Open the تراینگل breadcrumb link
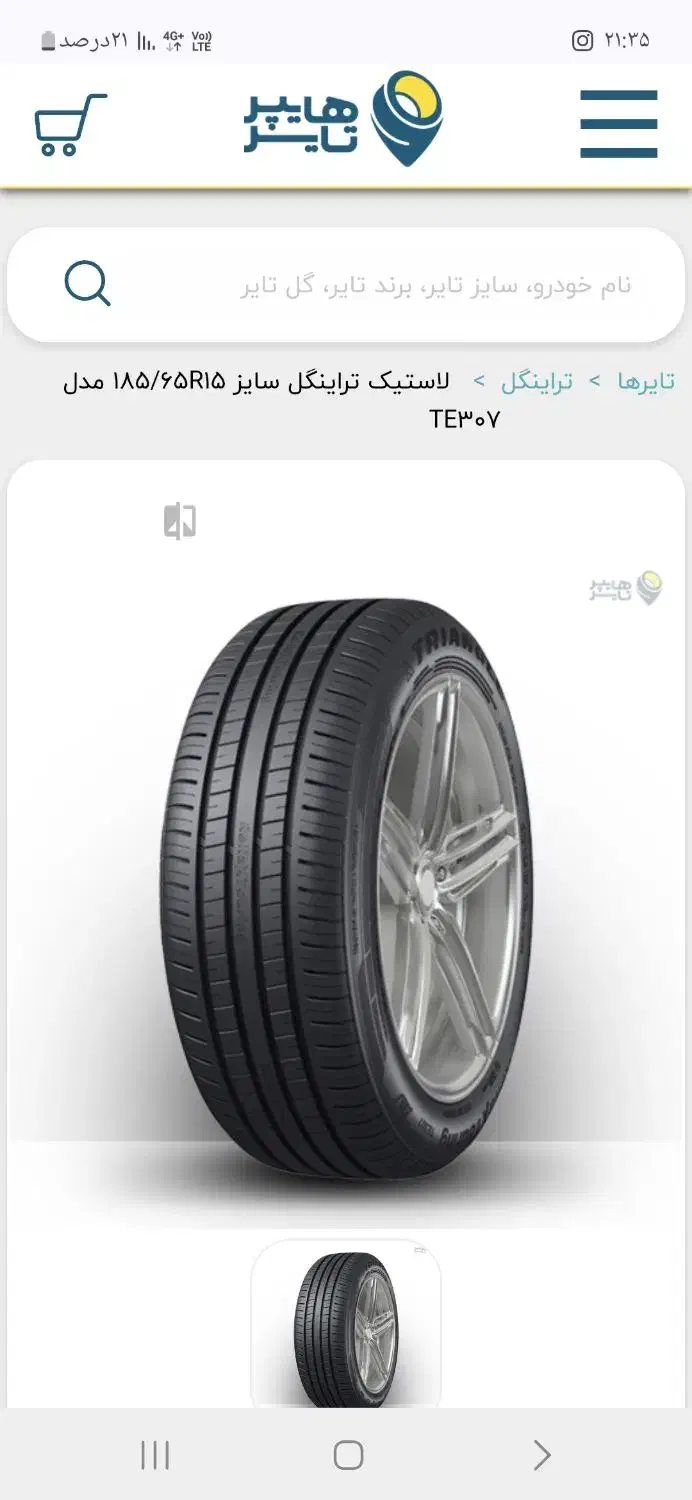 point(537,381)
